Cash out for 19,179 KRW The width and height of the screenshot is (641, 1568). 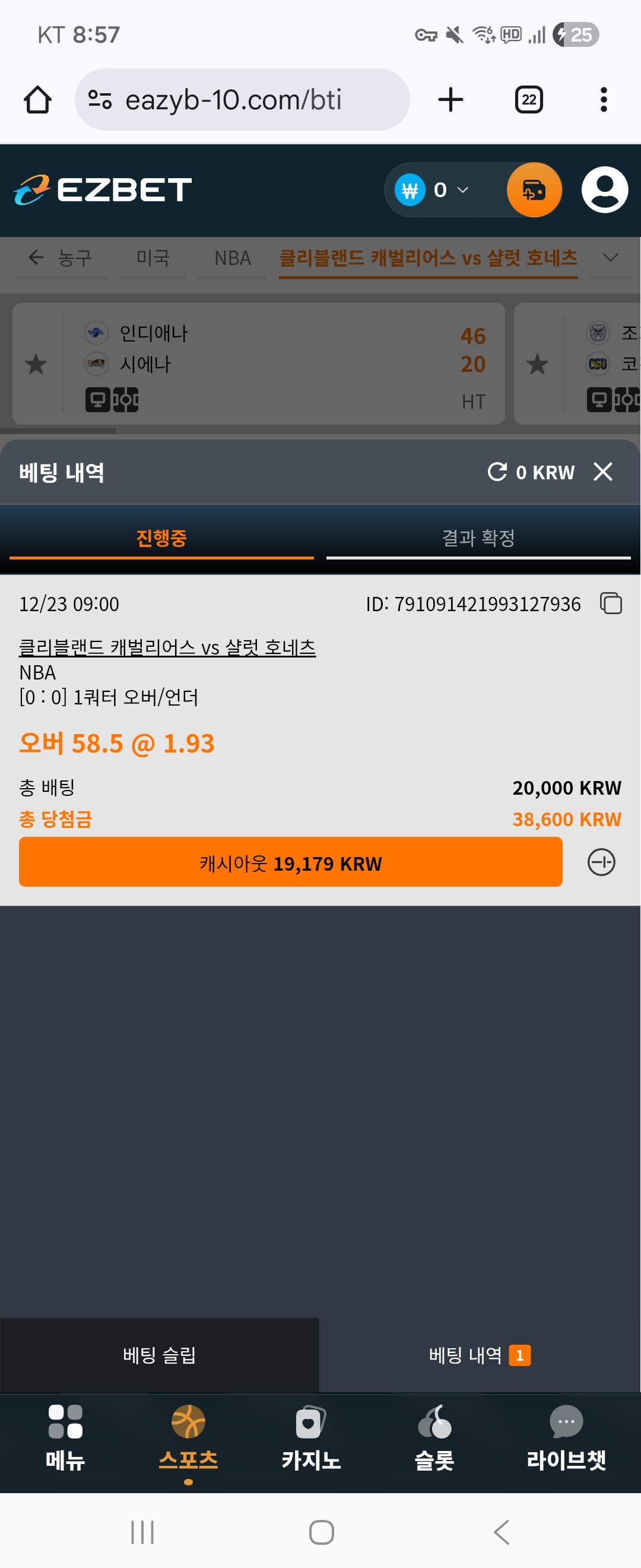coord(290,862)
